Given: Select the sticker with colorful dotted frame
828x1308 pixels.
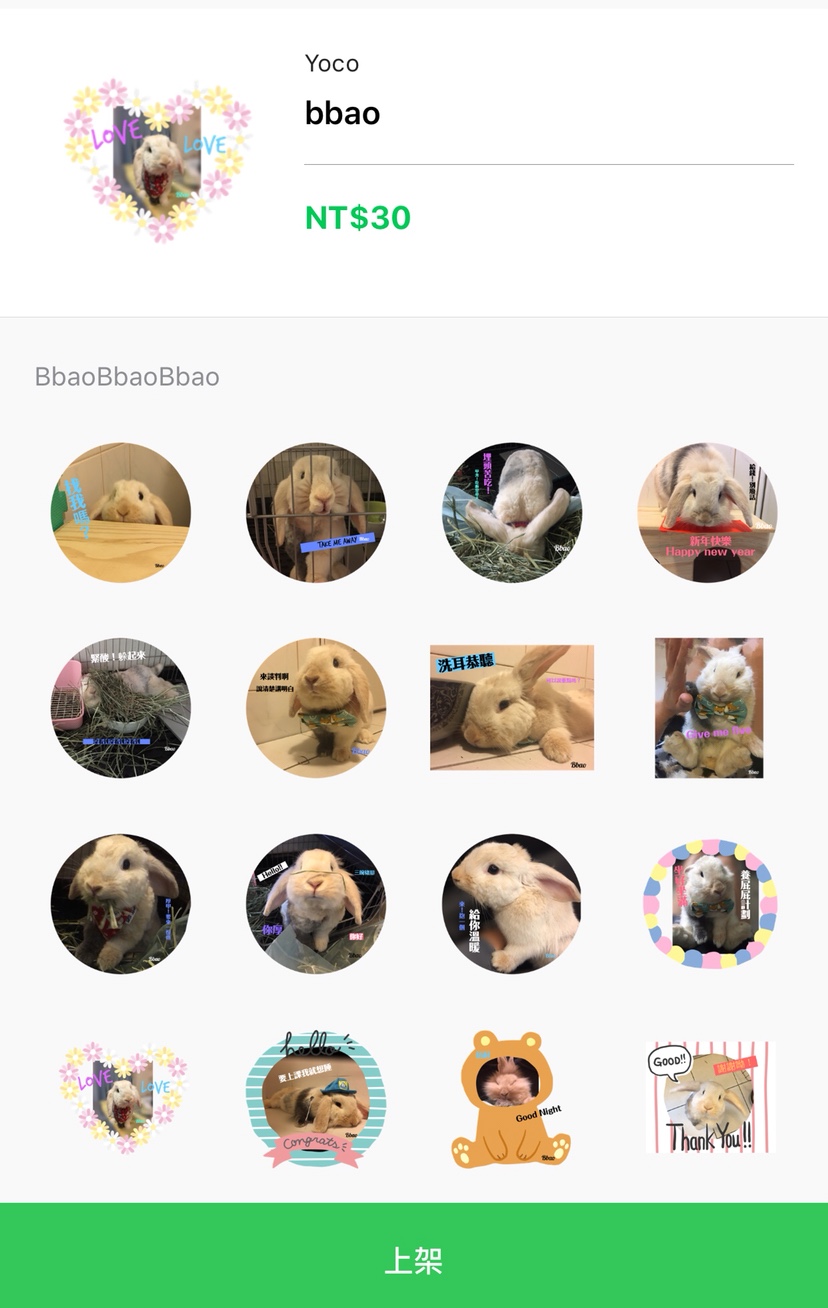Looking at the screenshot, I should [709, 904].
